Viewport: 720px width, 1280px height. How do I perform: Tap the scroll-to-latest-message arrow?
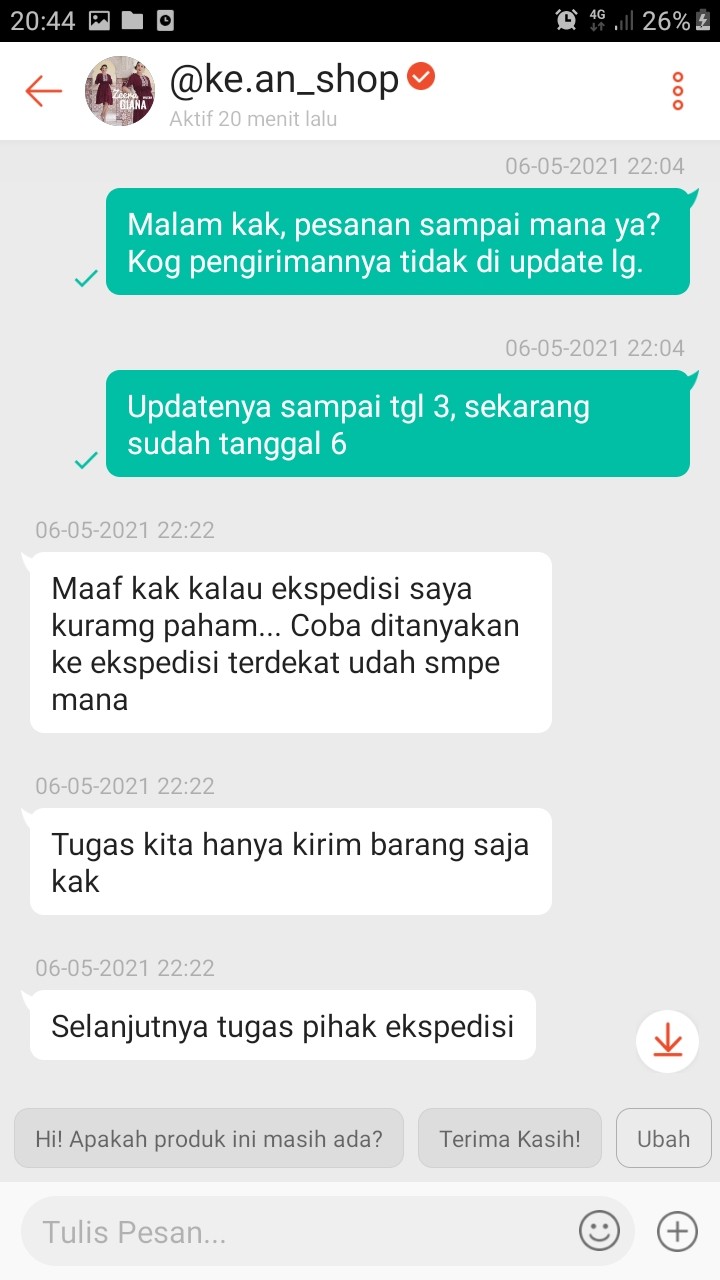[x=666, y=1041]
